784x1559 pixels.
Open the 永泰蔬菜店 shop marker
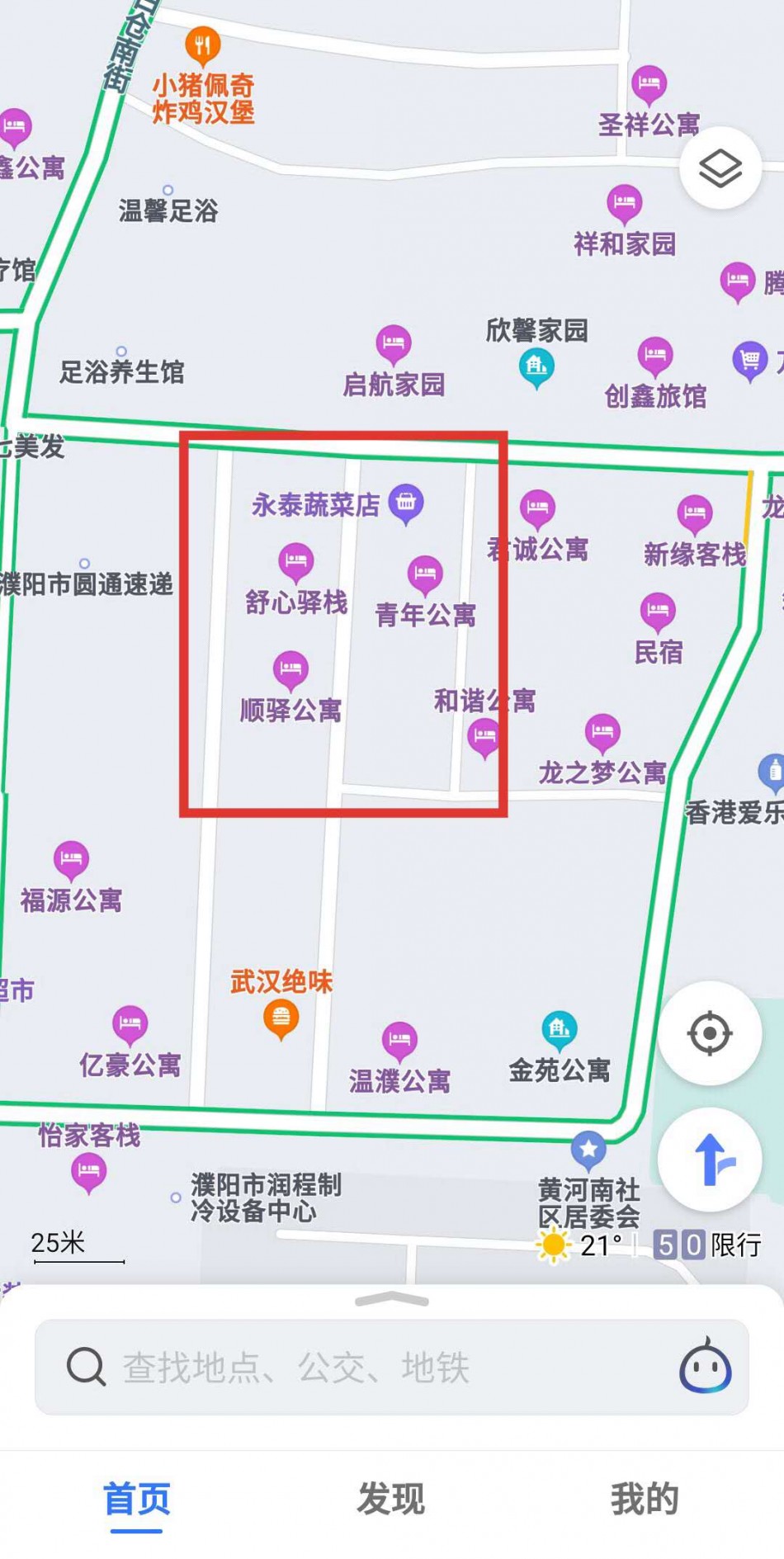point(405,502)
